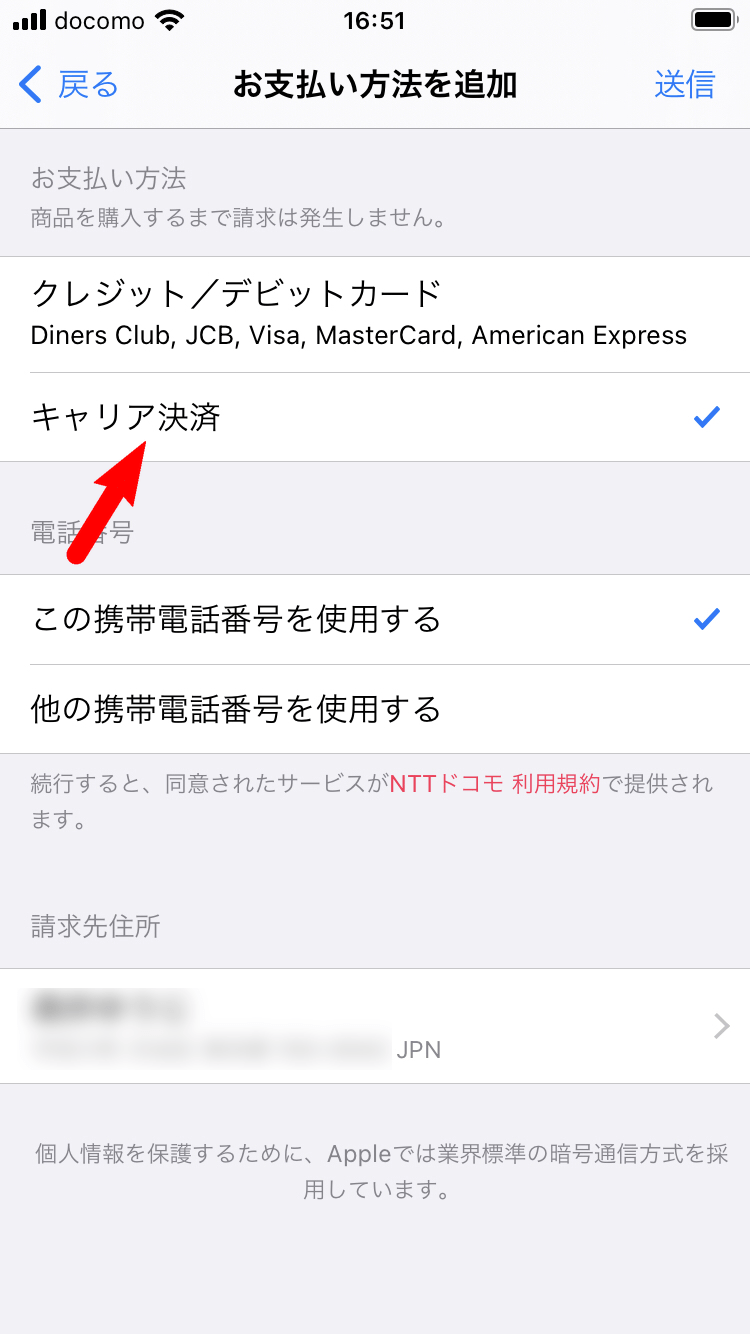This screenshot has height=1334, width=750.
Task: Select この携帯電話番号を使用する option
Action: coord(375,620)
